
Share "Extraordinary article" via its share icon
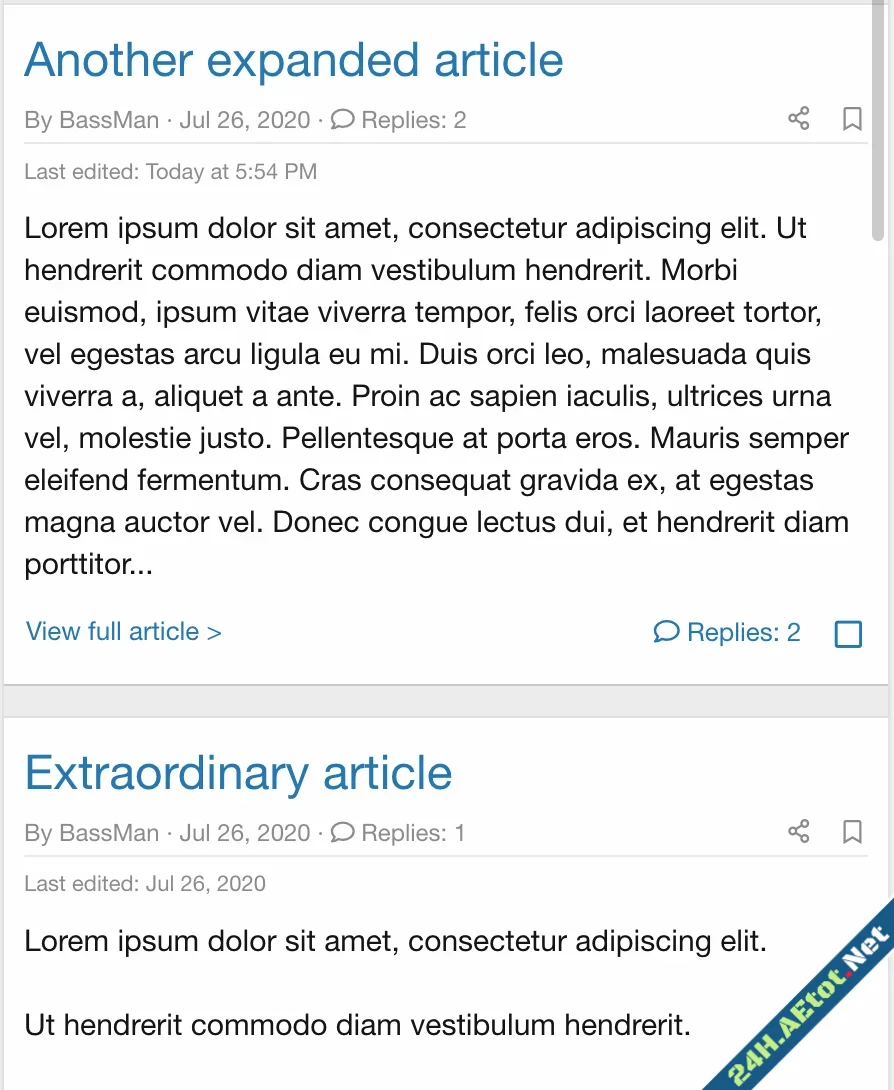pos(797,831)
